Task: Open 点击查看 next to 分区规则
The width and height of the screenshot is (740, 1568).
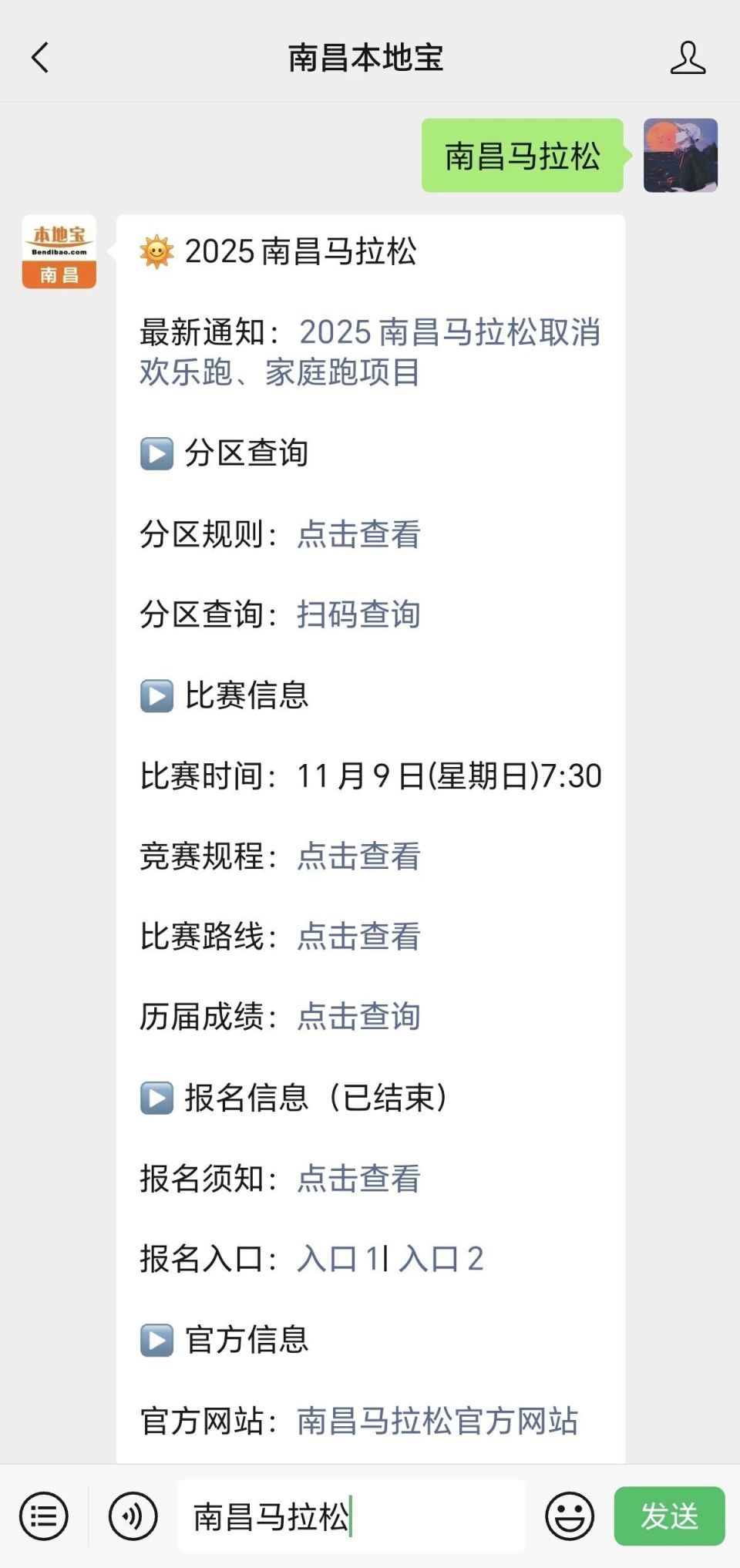Action: coord(358,536)
